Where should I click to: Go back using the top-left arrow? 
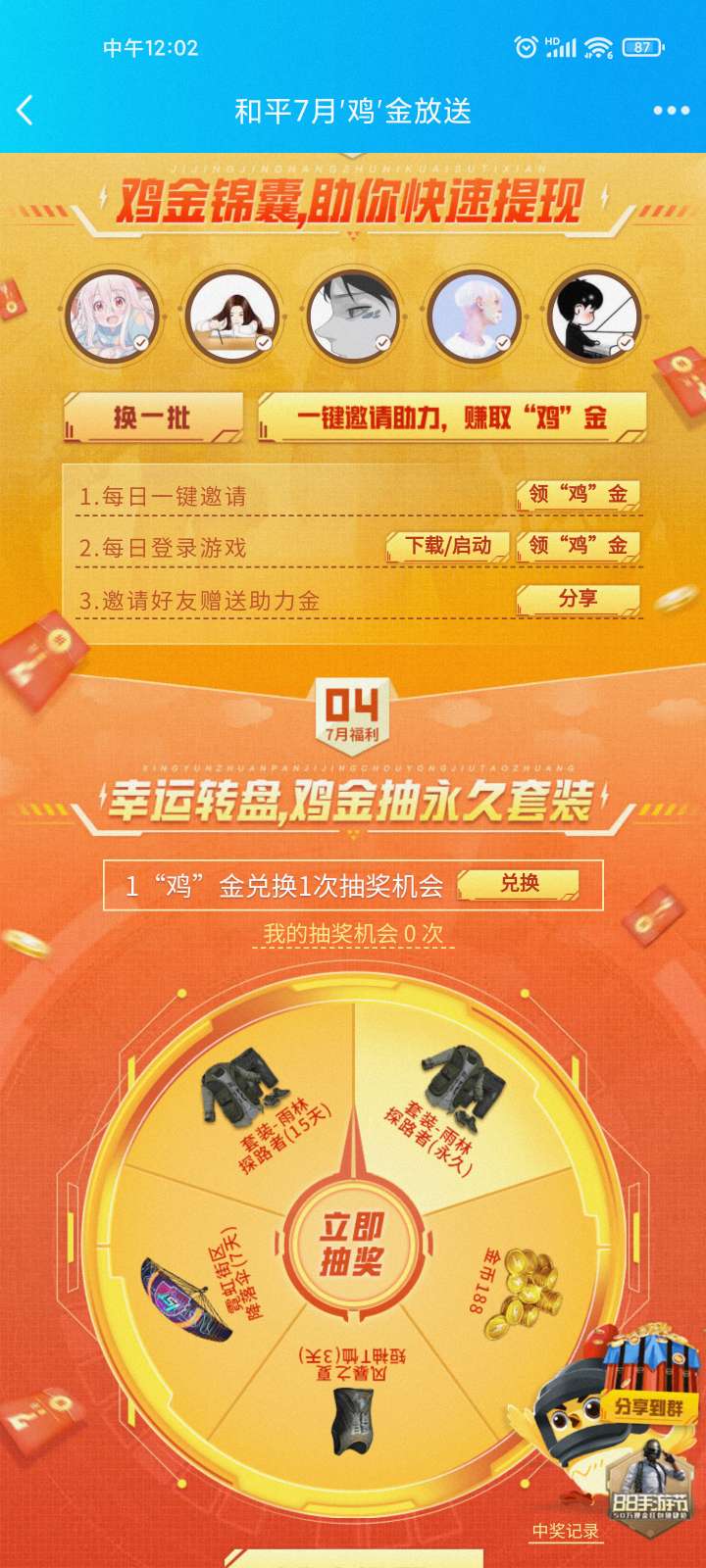coord(25,111)
